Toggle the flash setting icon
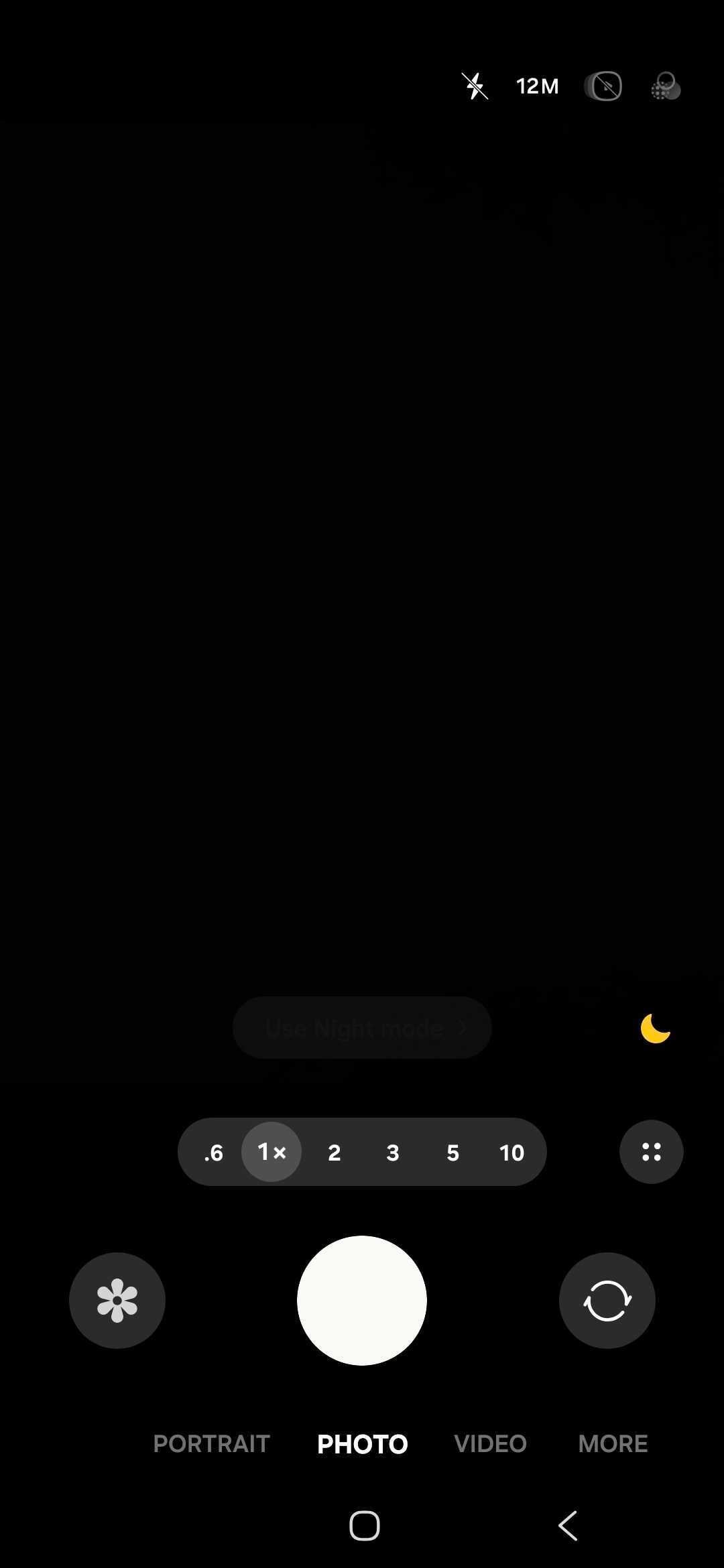Screen dimensions: 724x1568 [x=475, y=86]
